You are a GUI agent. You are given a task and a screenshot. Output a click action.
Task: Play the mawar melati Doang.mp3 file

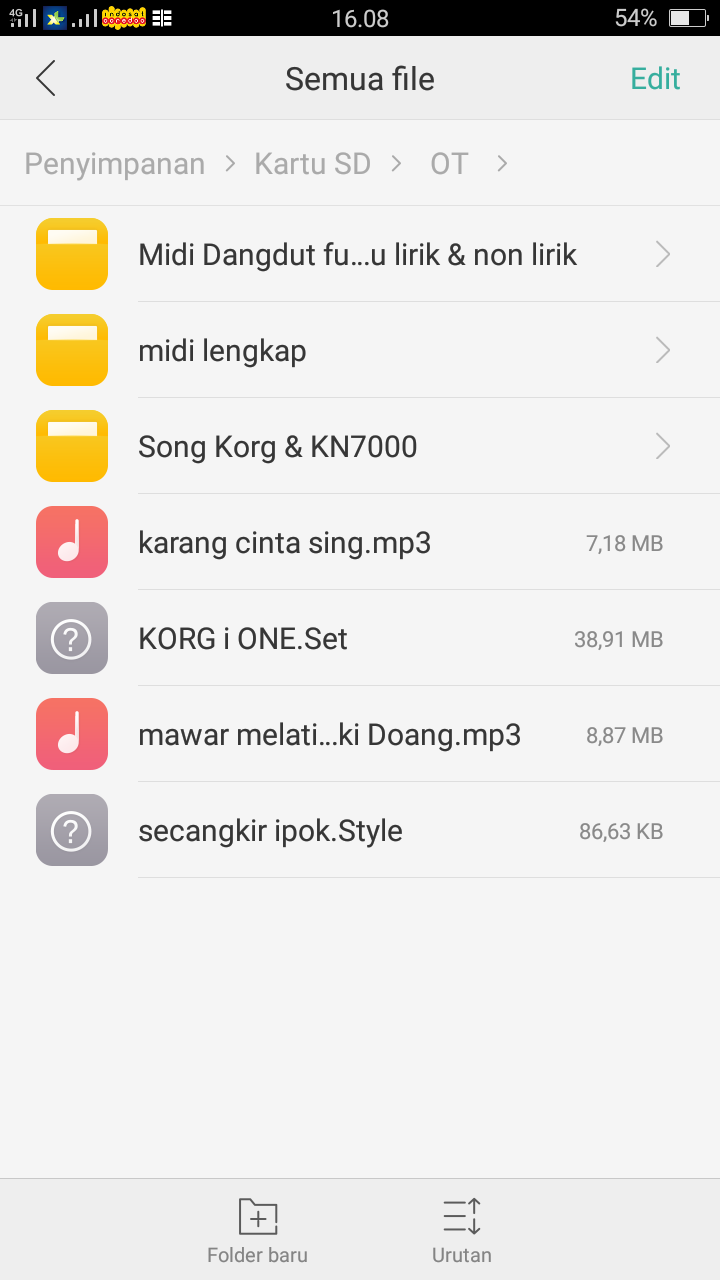[360, 734]
